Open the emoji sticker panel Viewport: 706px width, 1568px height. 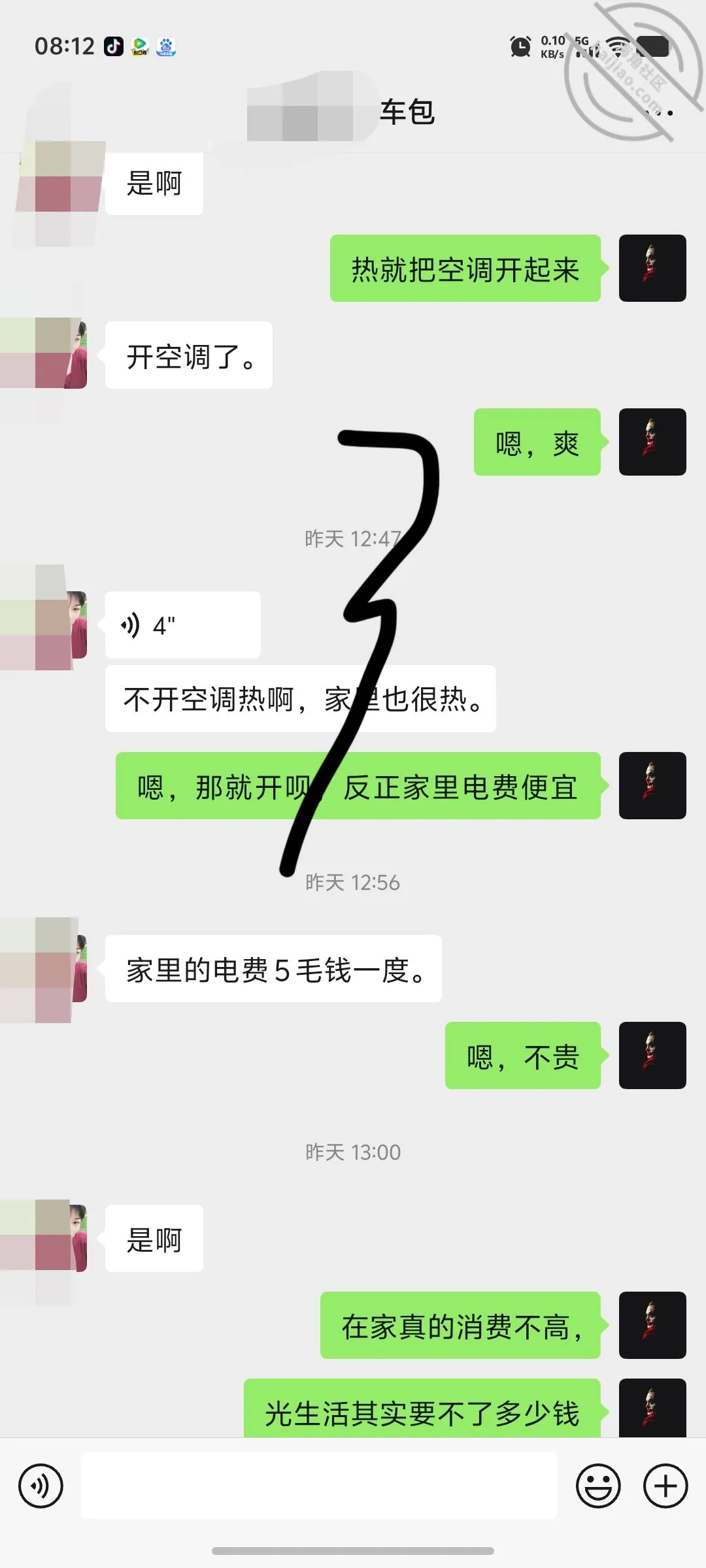pyautogui.click(x=598, y=1486)
